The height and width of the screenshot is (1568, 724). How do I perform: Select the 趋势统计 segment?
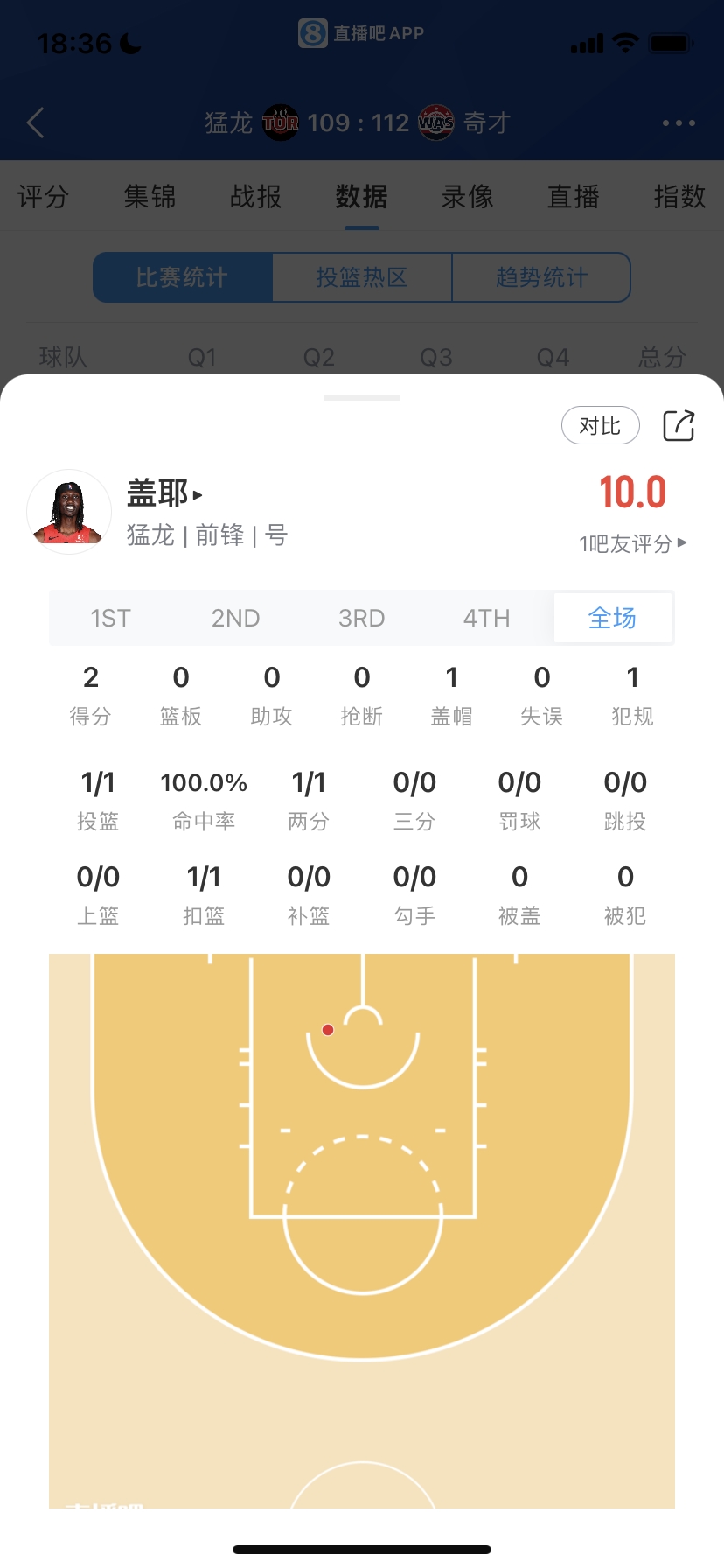(541, 277)
